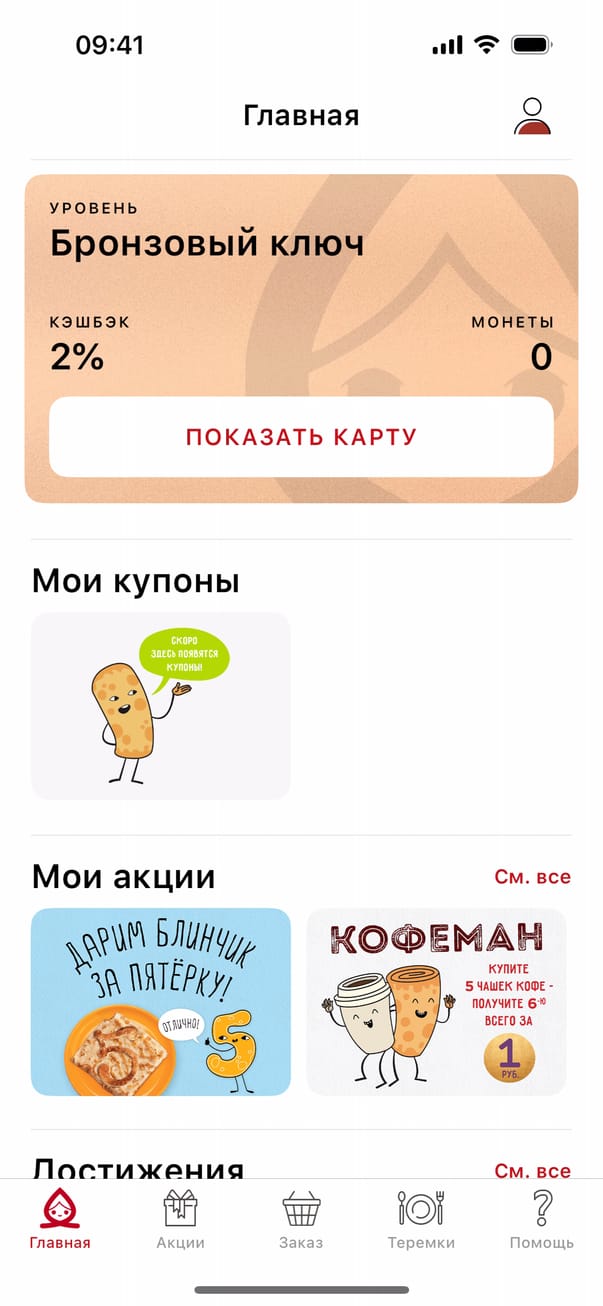This screenshot has width=603, height=1306.
Task: View all promotions via См. все in Мои акции
Action: coord(532,877)
